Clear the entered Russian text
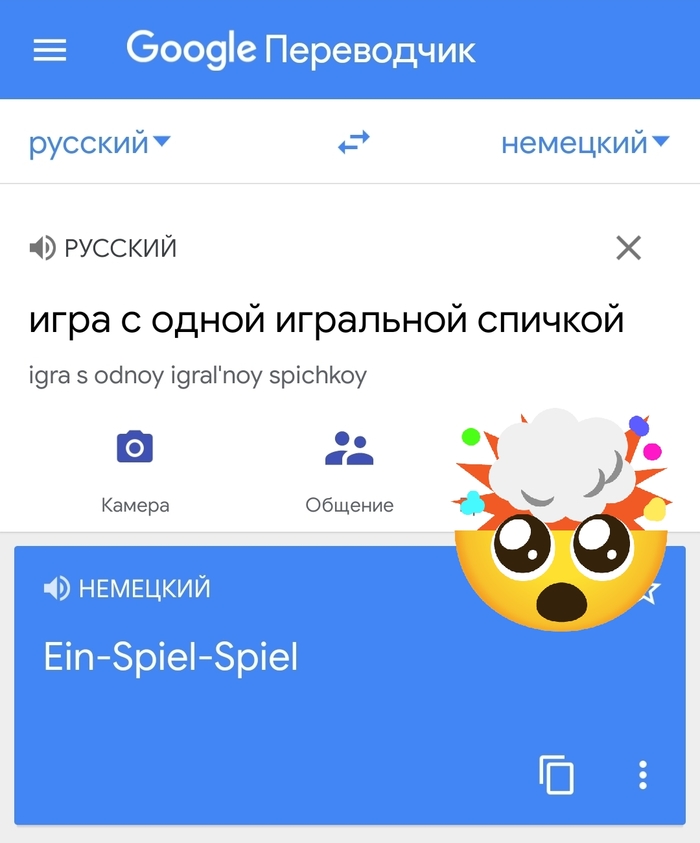 coord(628,248)
